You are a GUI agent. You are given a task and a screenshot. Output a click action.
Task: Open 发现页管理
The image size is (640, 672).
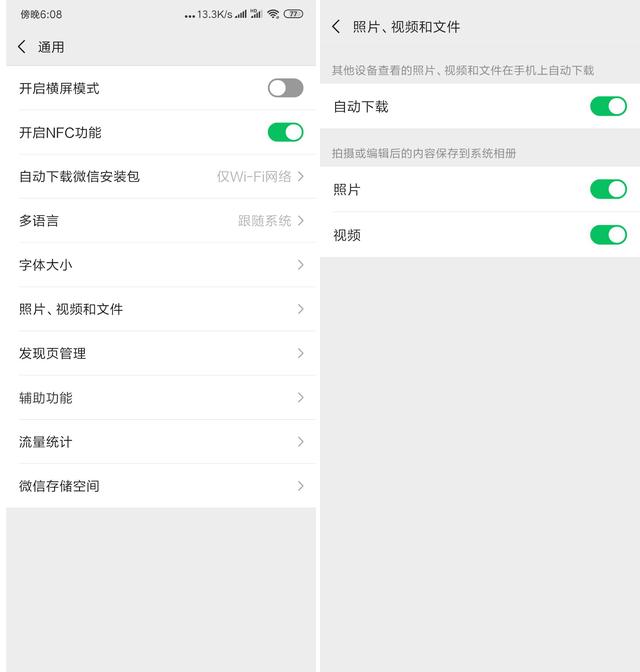click(x=160, y=353)
